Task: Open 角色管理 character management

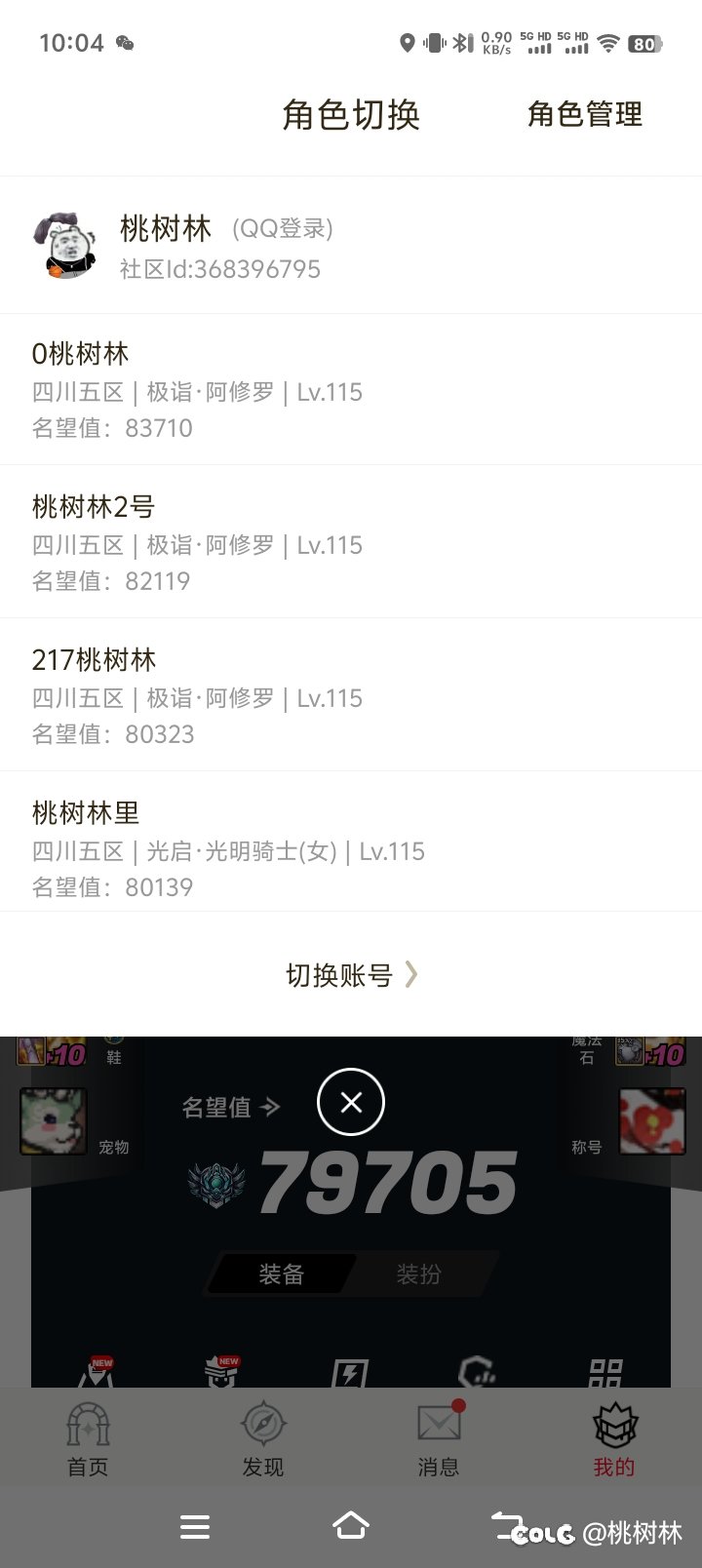Action: pyautogui.click(x=584, y=114)
